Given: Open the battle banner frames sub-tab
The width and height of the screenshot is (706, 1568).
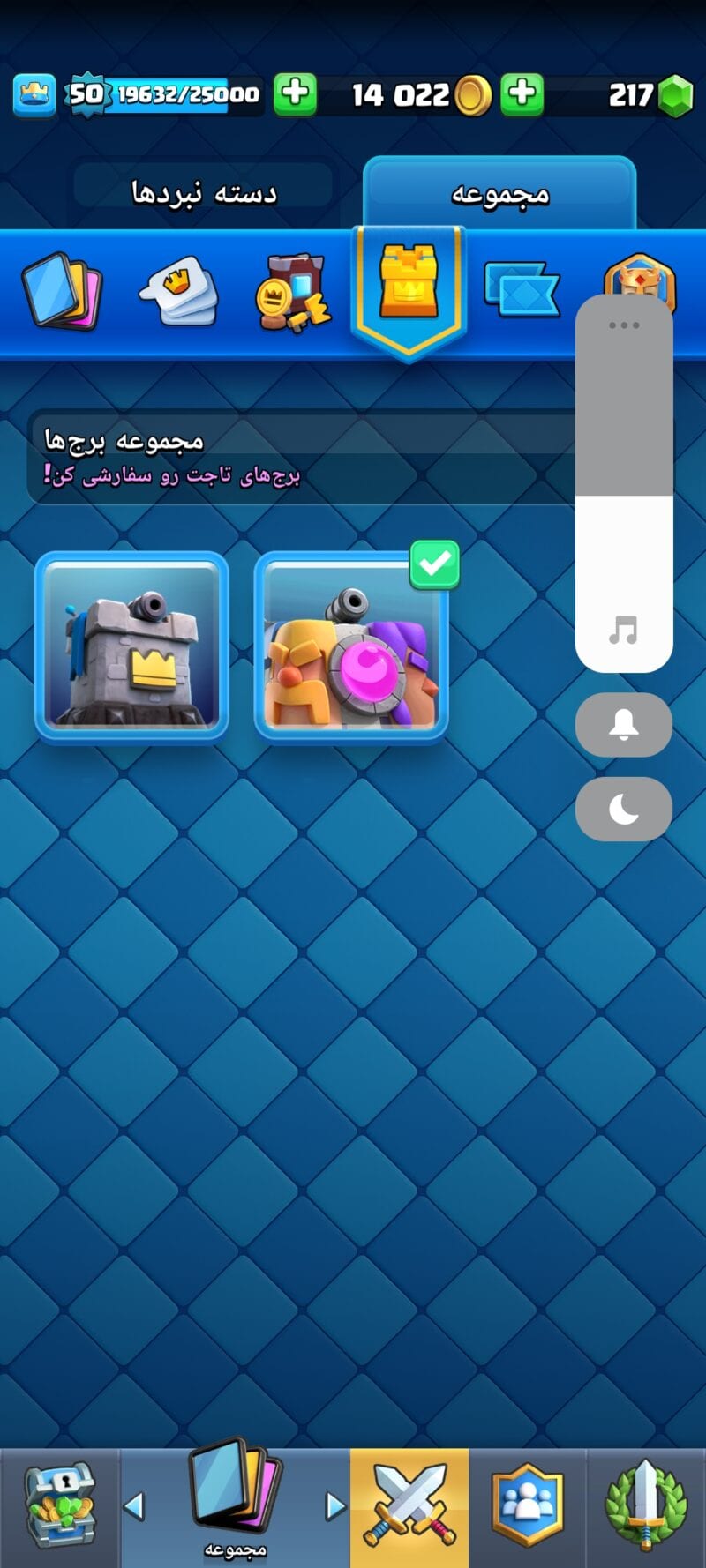Looking at the screenshot, I should 522,291.
